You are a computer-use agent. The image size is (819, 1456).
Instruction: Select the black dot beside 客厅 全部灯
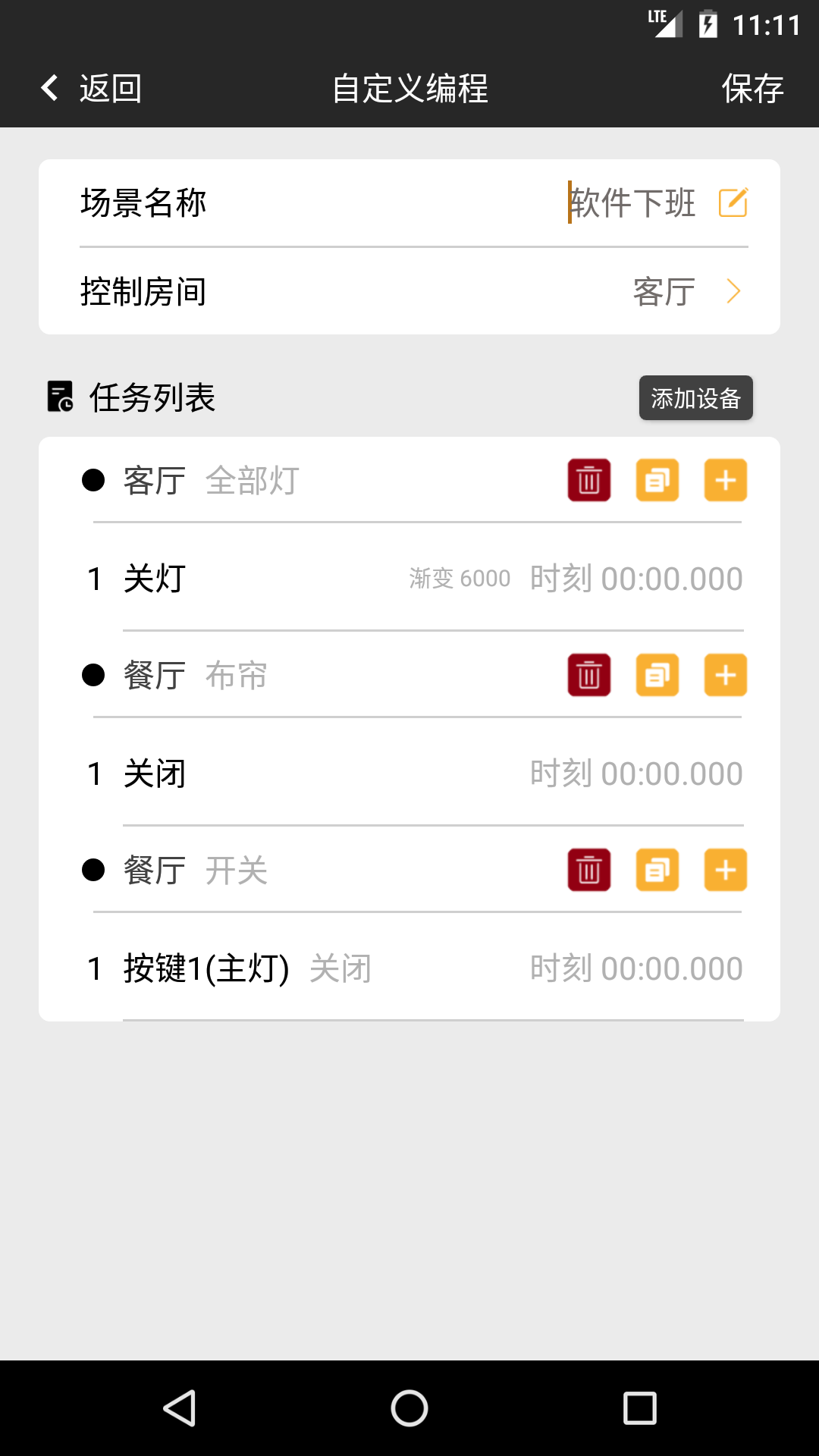(x=94, y=480)
